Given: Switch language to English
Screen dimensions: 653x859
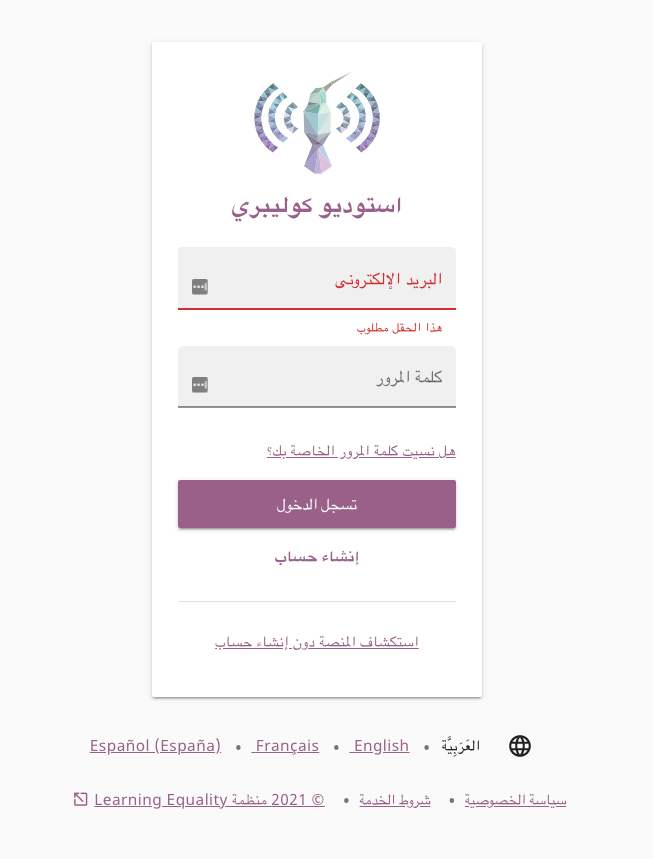Looking at the screenshot, I should tap(380, 746).
